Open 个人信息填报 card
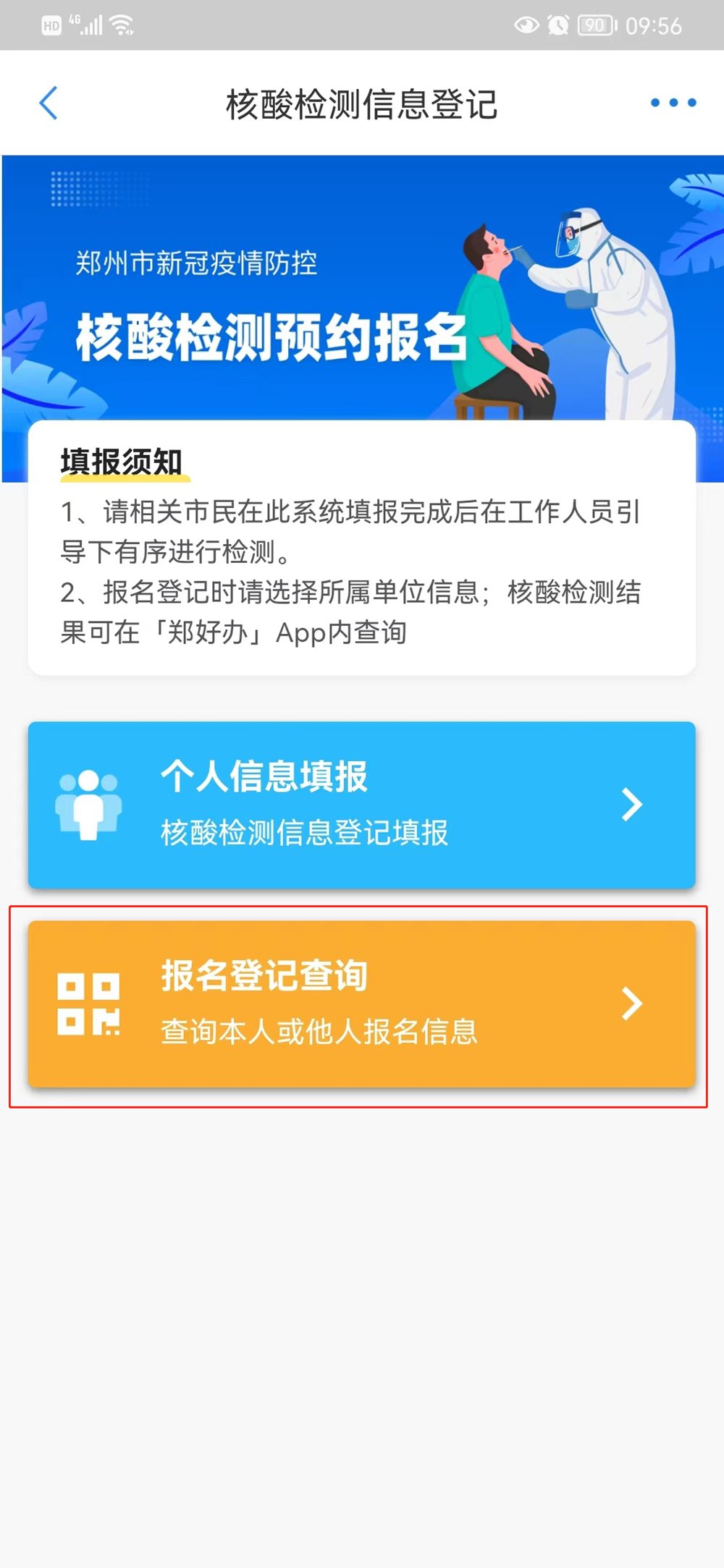This screenshot has height=1568, width=724. pos(361,804)
